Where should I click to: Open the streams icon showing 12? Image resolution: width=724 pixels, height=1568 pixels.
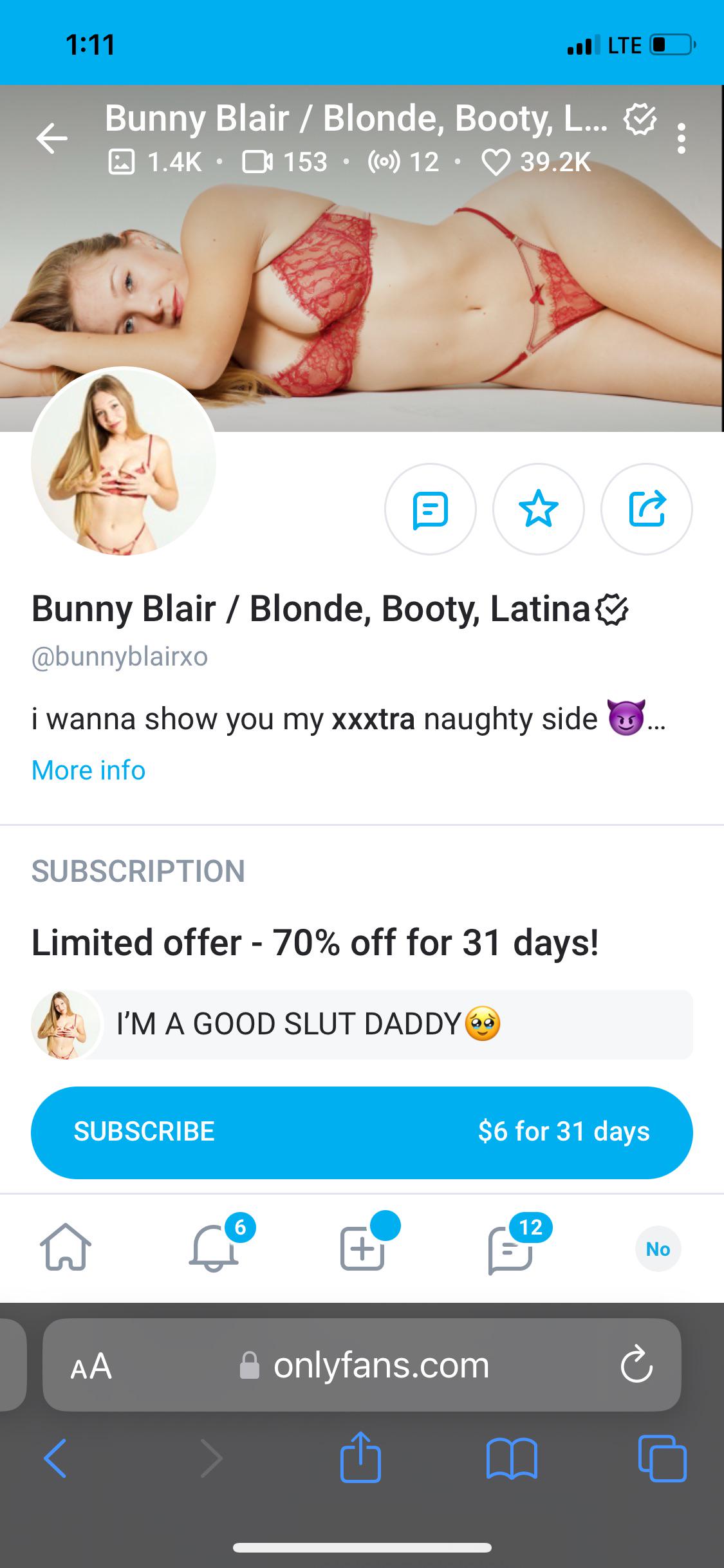coord(382,160)
